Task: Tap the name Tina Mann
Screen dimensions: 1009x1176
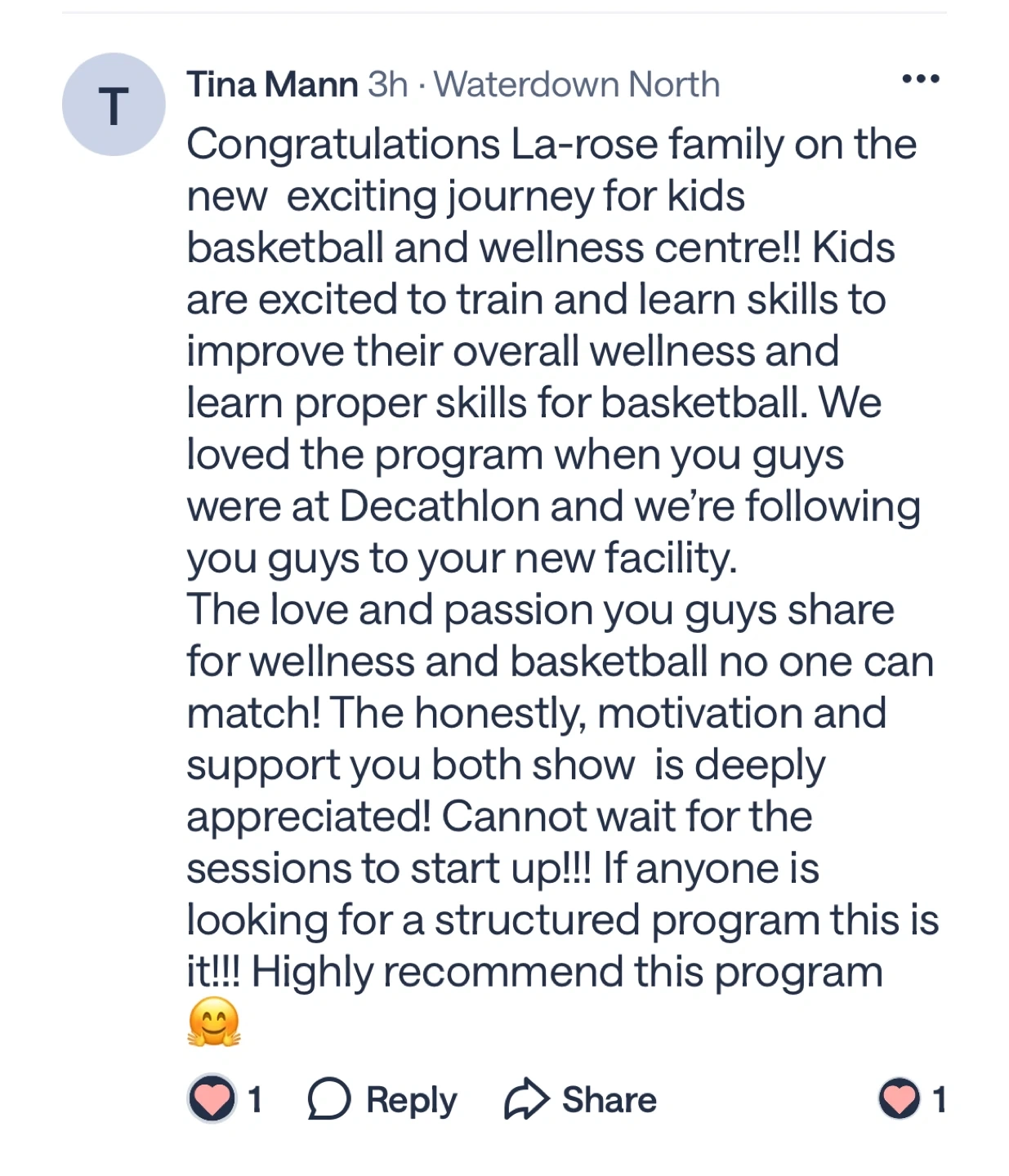Action: click(x=272, y=84)
